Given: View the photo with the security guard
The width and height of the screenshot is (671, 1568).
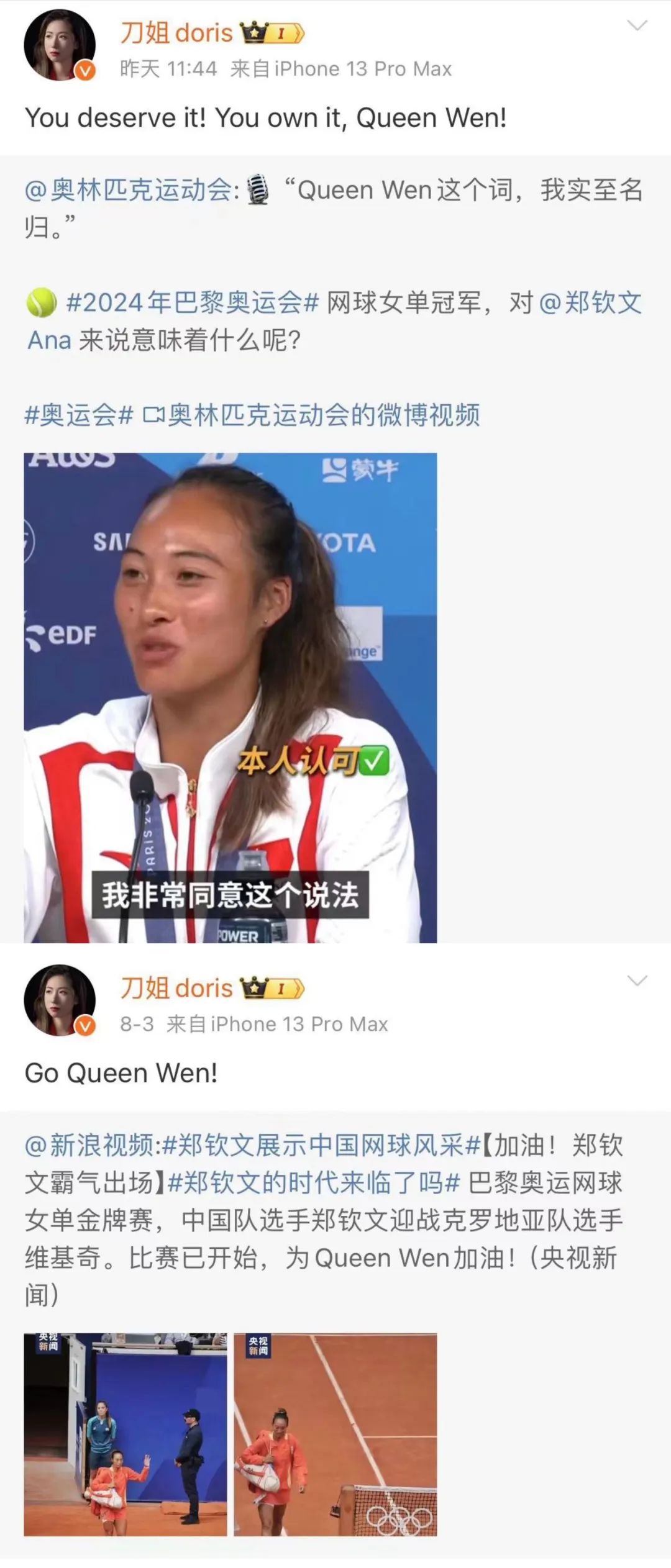Looking at the screenshot, I should click(126, 1434).
